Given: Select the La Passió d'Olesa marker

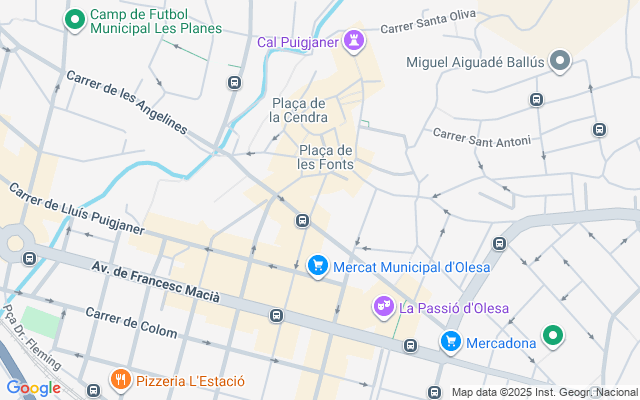Looking at the screenshot, I should coord(383,307).
